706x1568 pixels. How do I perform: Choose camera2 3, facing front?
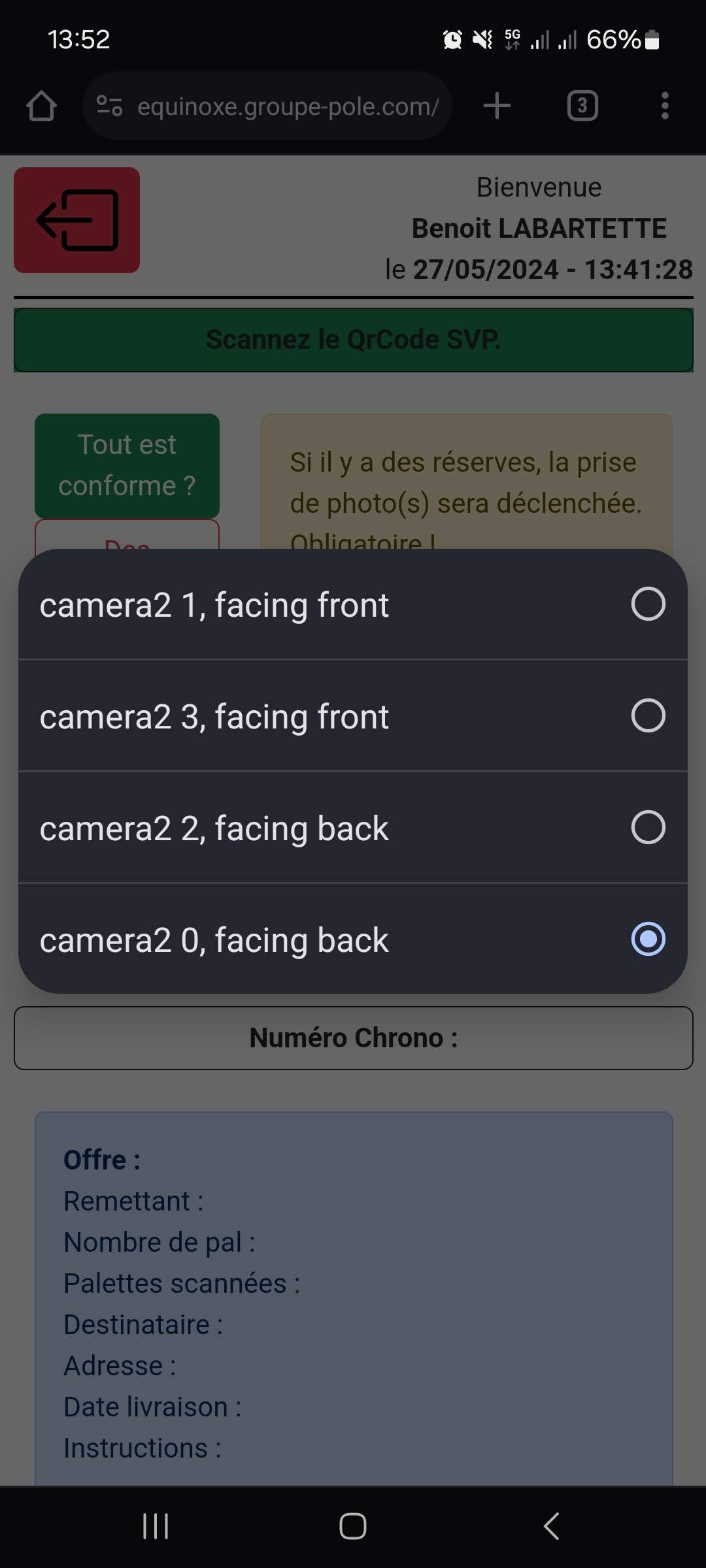[x=352, y=716]
